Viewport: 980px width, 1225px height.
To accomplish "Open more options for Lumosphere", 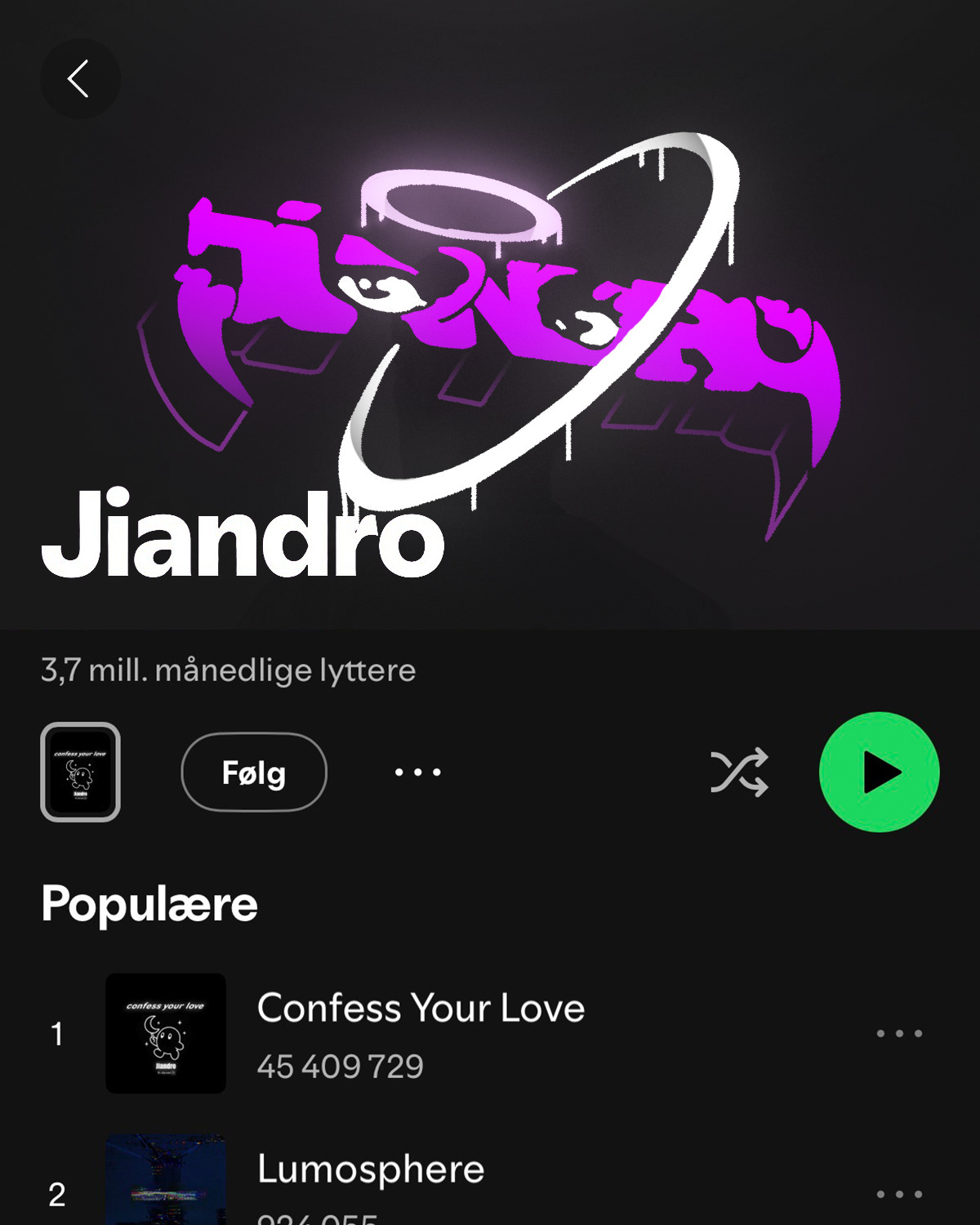I will (899, 1194).
